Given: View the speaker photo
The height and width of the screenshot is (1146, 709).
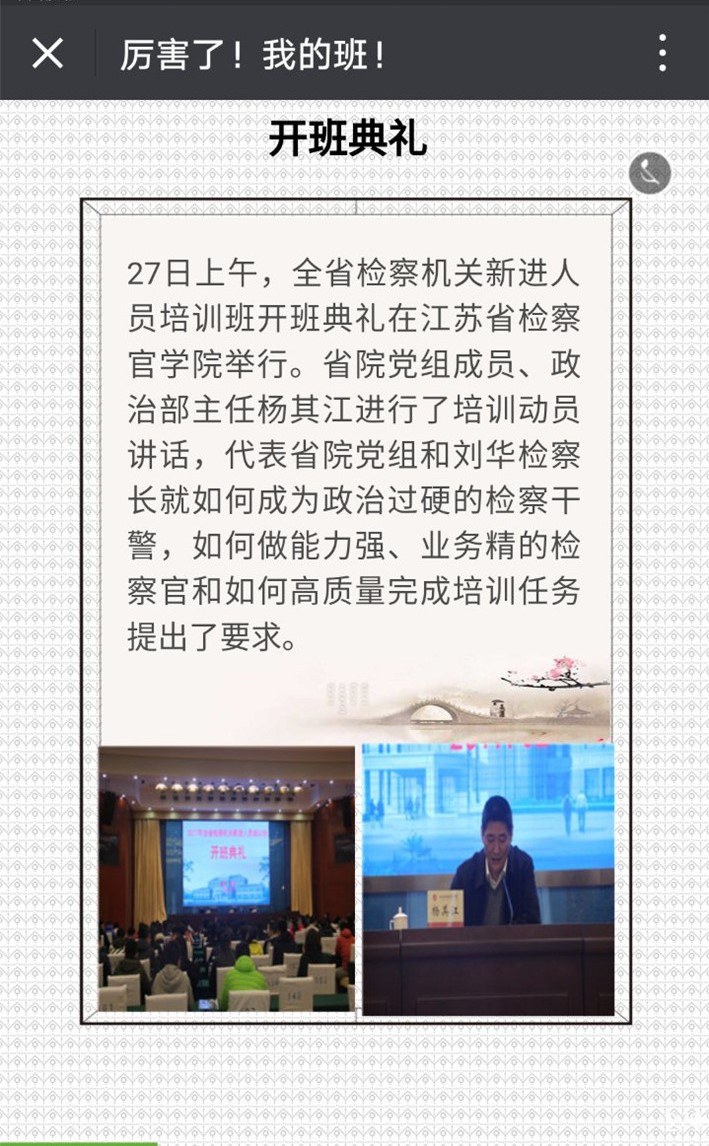Looking at the screenshot, I should click(x=488, y=879).
